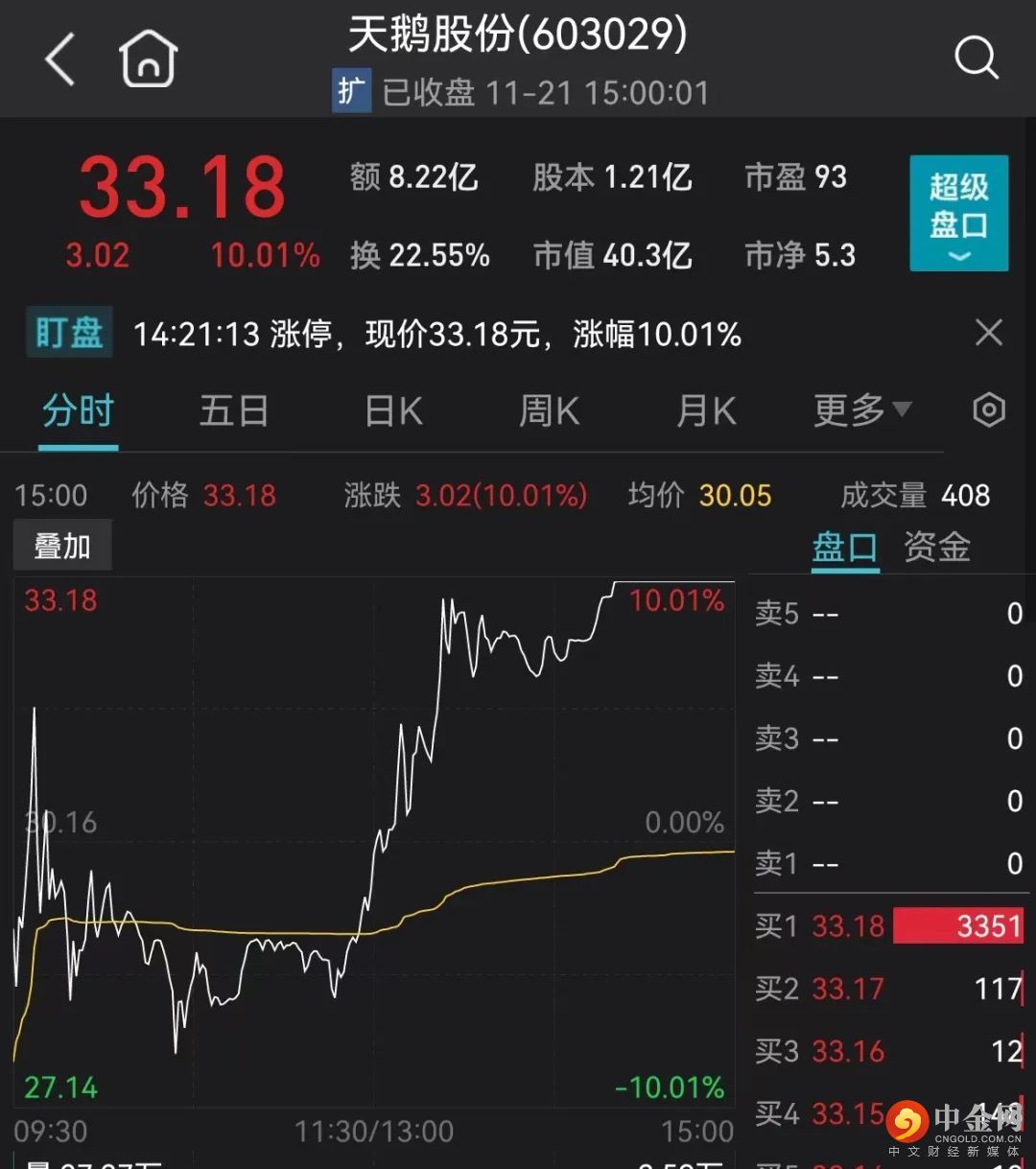The width and height of the screenshot is (1036, 1169).
Task: Select the 盘口 order book tab
Action: tap(844, 548)
